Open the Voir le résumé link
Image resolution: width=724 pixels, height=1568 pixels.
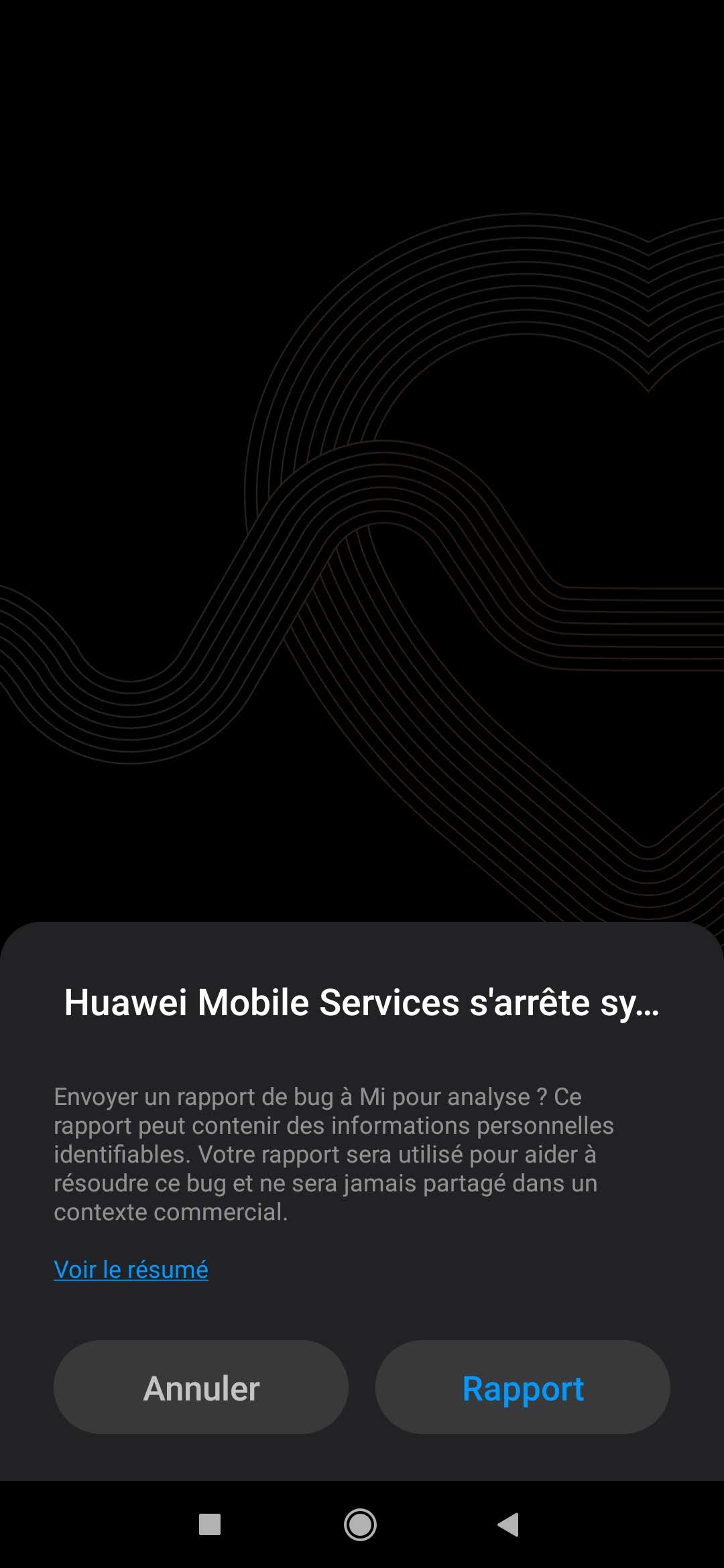click(131, 1269)
